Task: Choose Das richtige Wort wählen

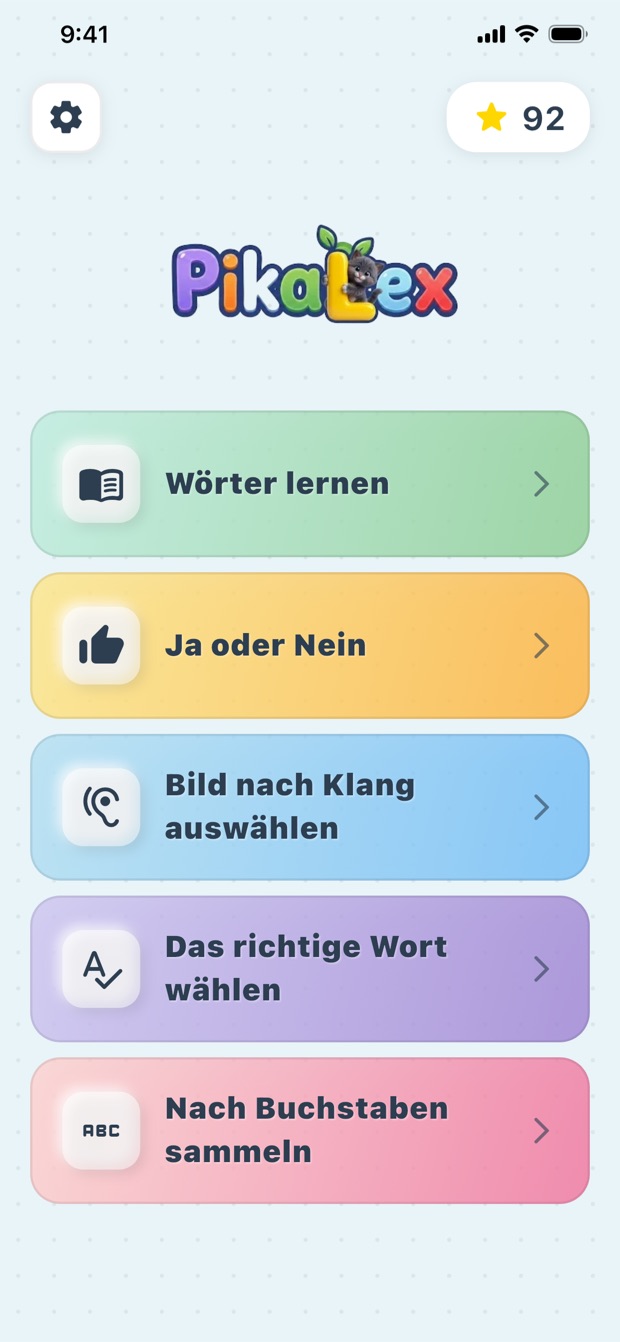Action: click(310, 969)
